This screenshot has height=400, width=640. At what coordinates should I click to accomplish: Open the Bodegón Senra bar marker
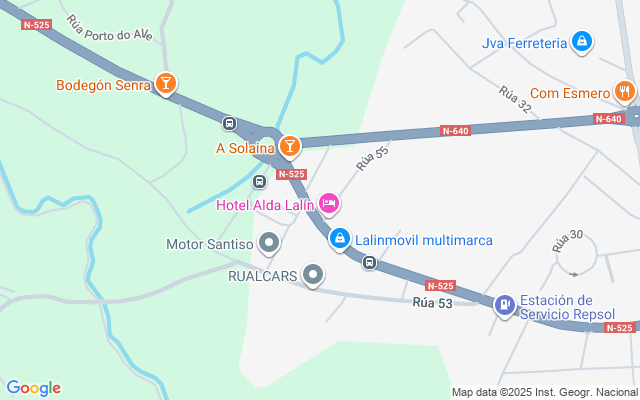point(166,84)
